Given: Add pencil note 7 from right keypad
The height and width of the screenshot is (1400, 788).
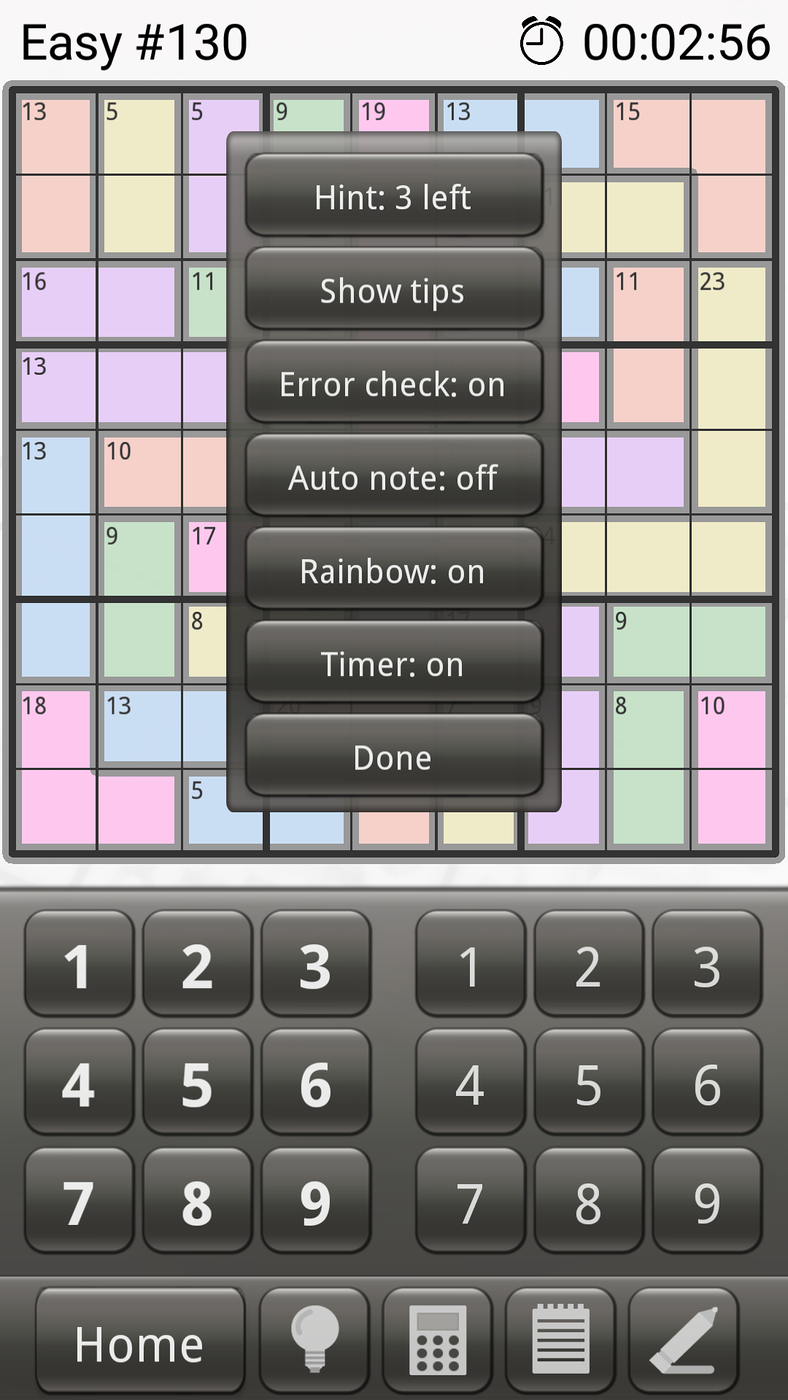Looking at the screenshot, I should tap(470, 1203).
